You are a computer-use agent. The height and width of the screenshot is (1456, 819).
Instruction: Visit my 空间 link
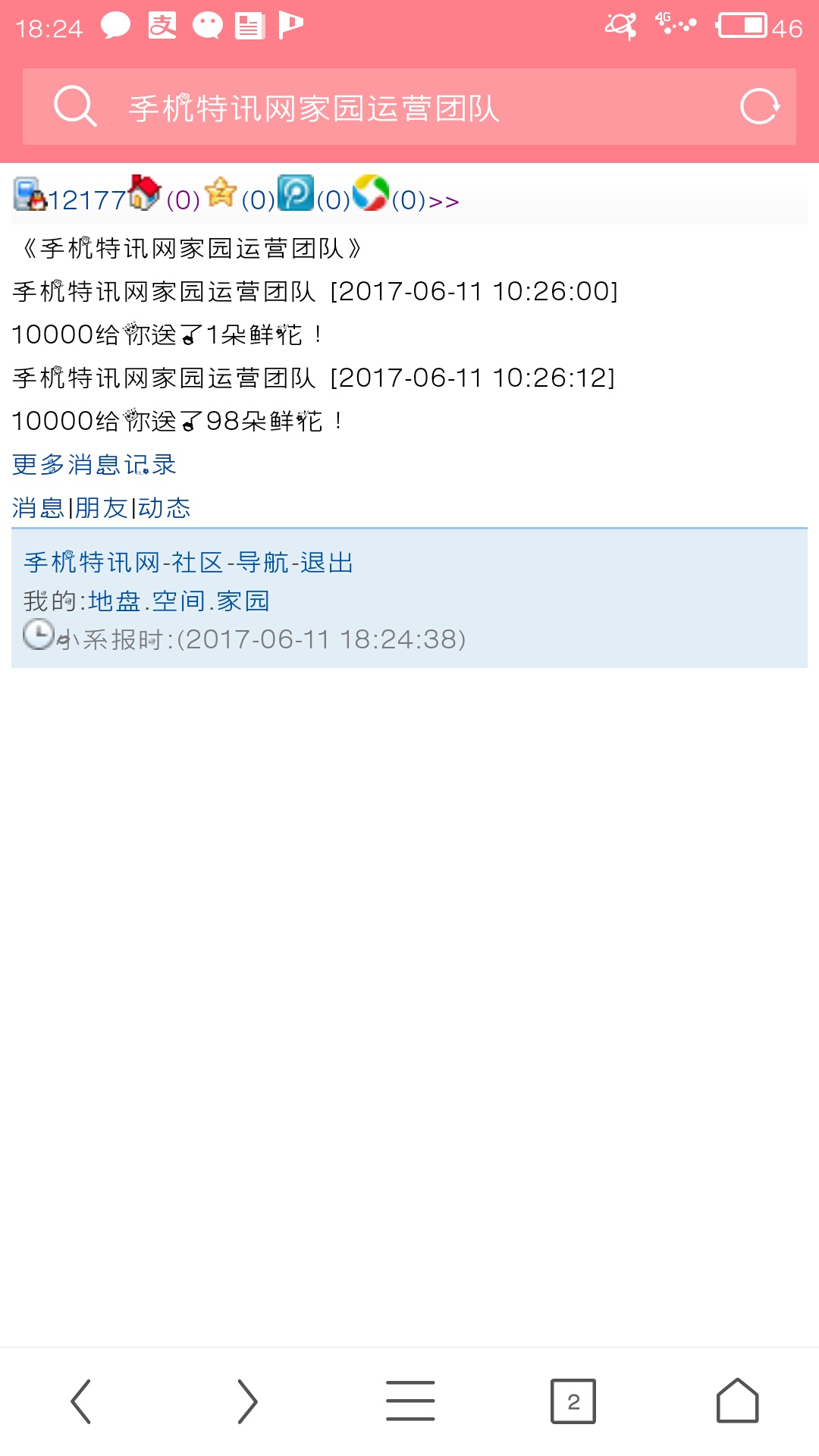point(179,601)
